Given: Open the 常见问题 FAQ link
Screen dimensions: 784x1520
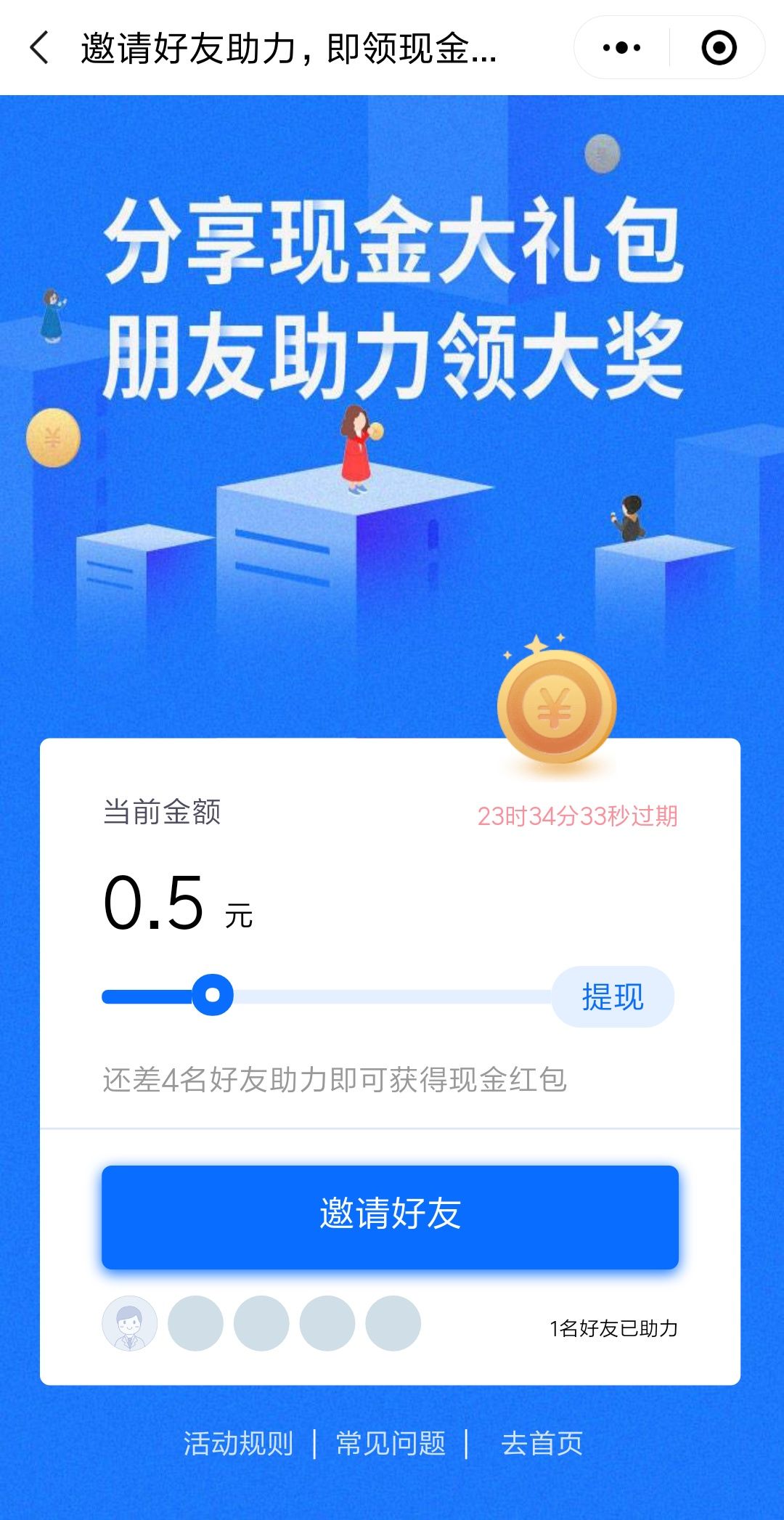Looking at the screenshot, I should [391, 1443].
